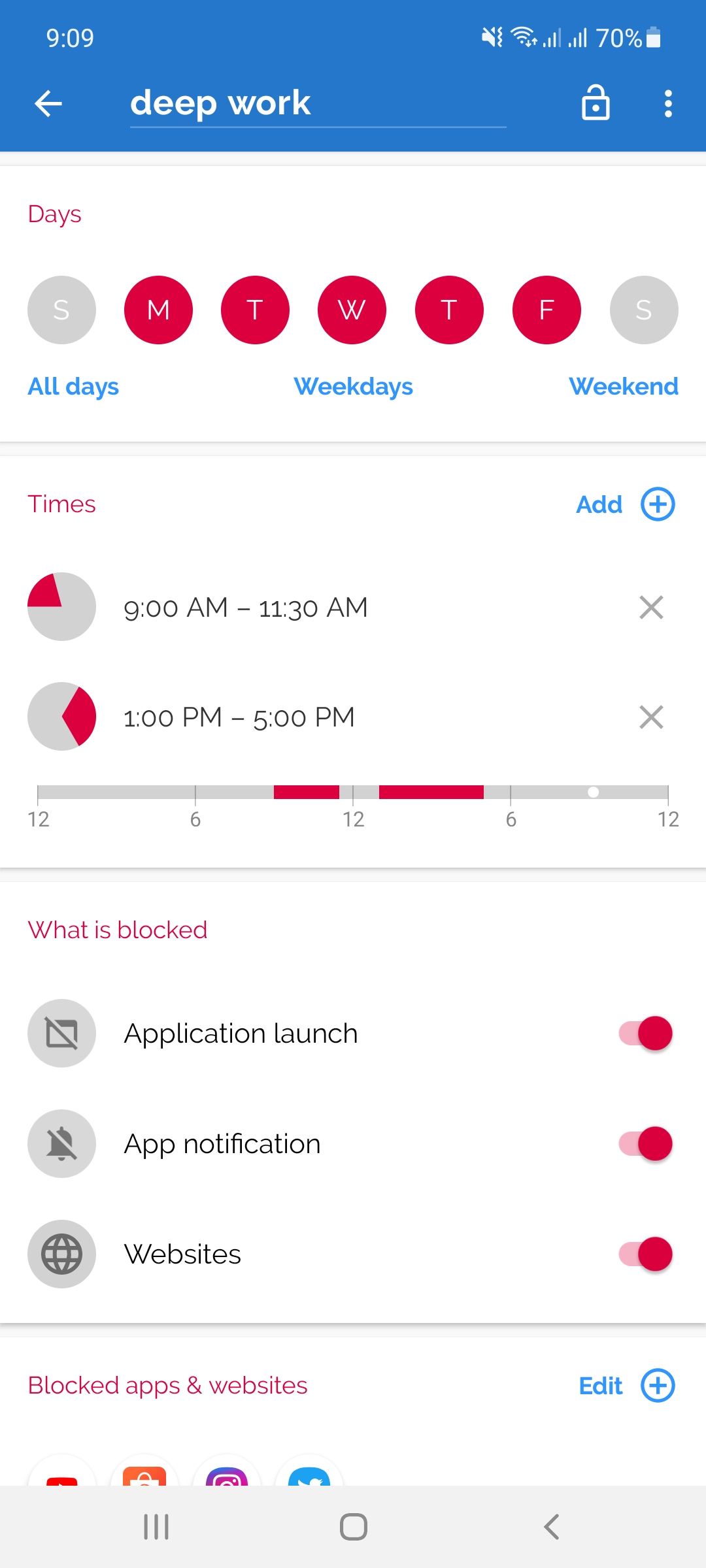Toggle off Websites blocking

(645, 1254)
